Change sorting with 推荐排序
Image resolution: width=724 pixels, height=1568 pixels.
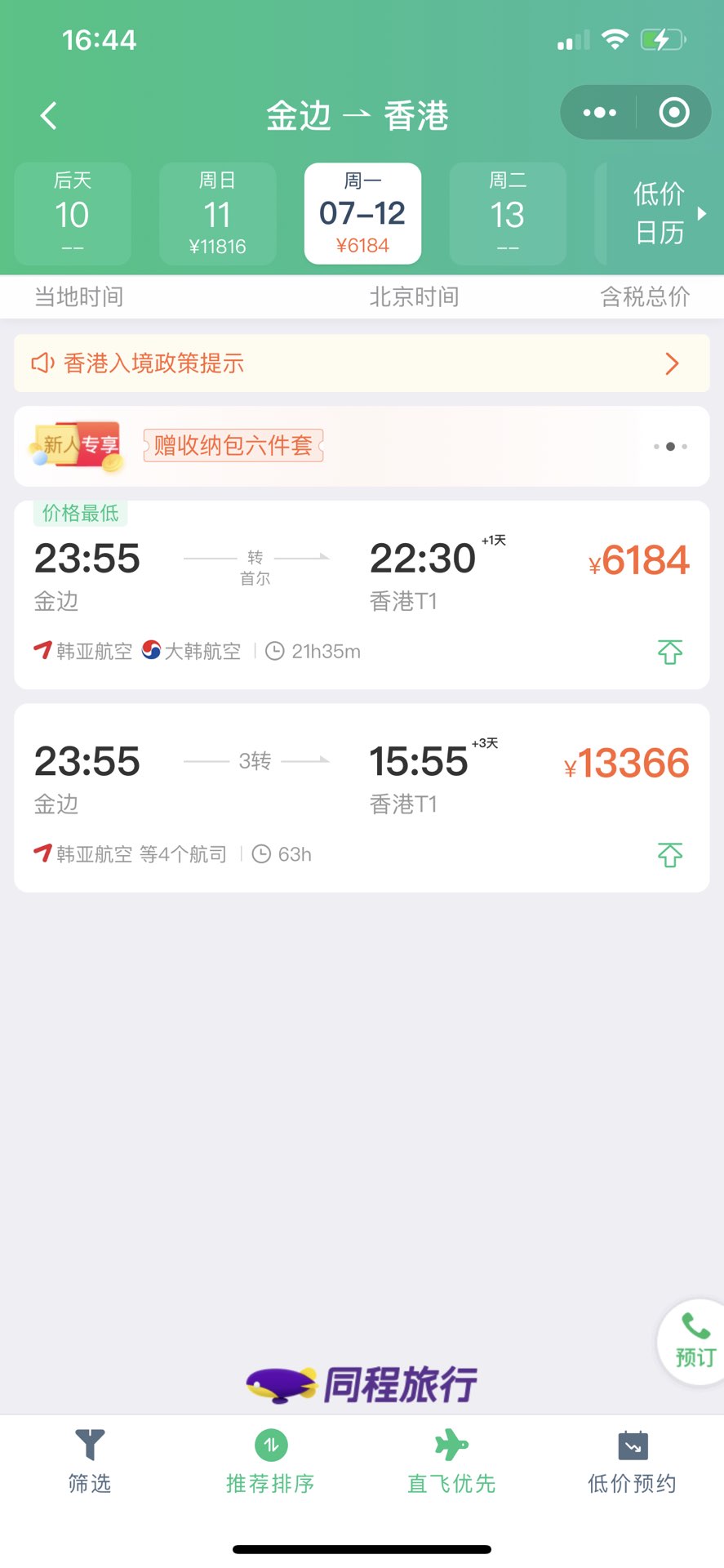pyautogui.click(x=271, y=1462)
